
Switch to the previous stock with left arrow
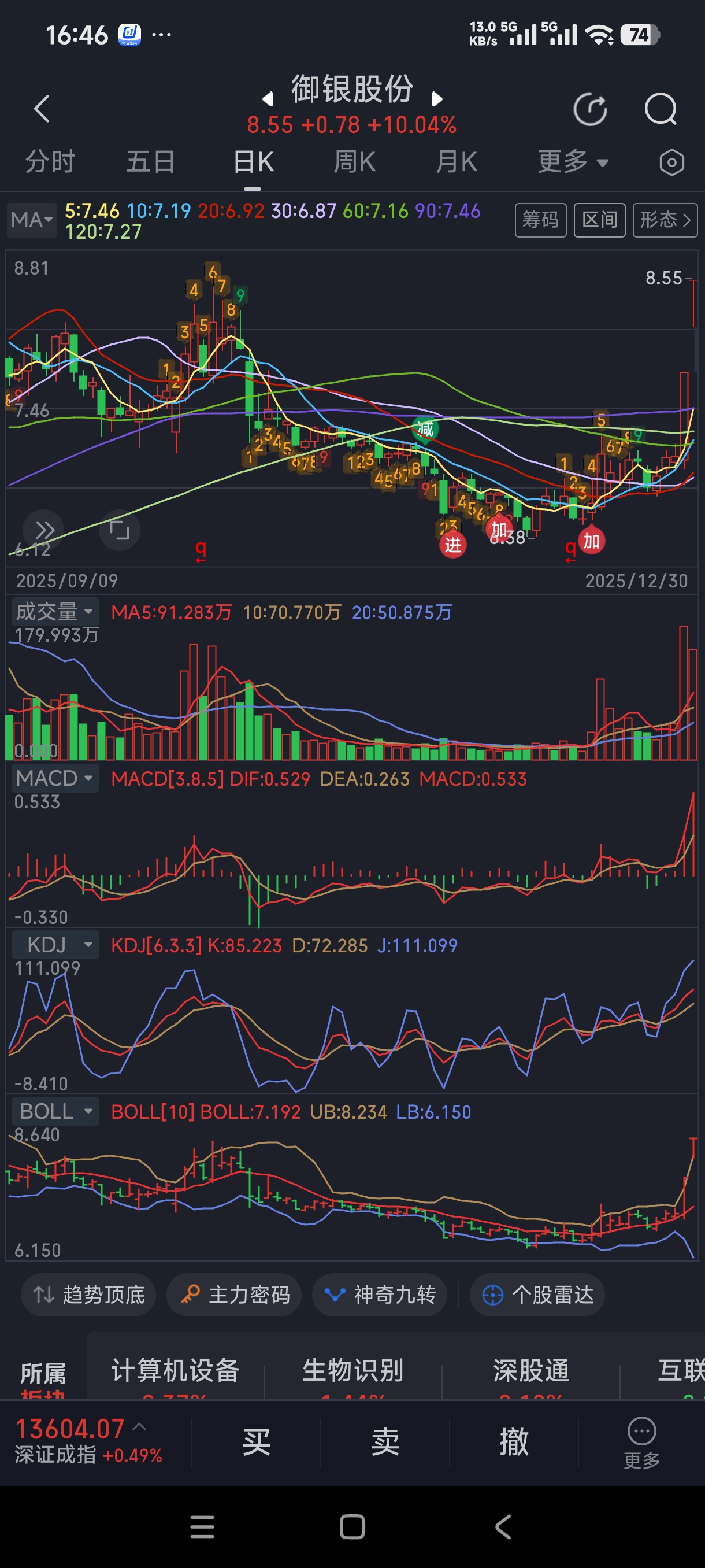click(267, 99)
